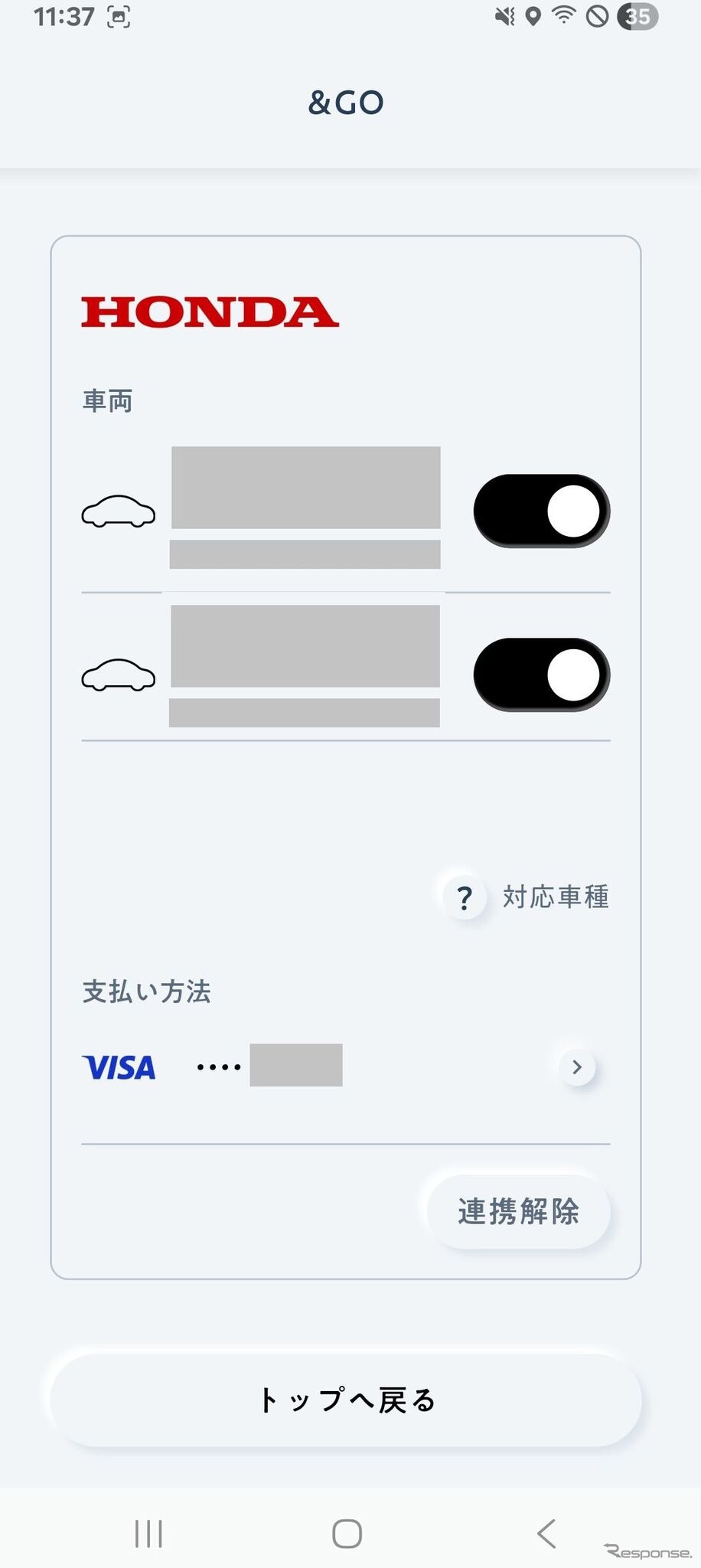Toggle the switch for the first vehicle
This screenshot has width=701, height=1568.
point(541,511)
